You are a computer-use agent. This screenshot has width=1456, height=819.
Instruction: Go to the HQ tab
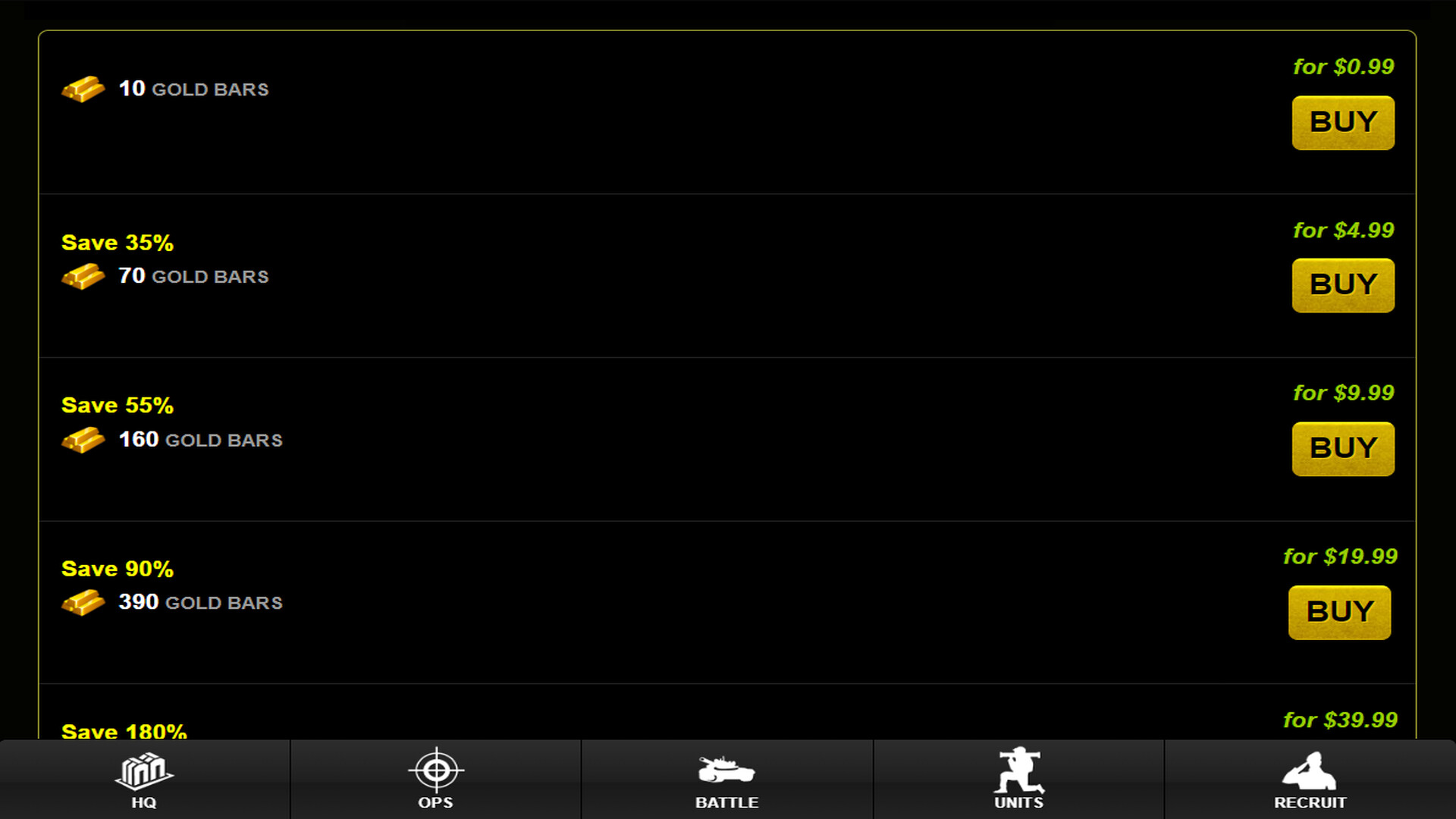point(144,780)
